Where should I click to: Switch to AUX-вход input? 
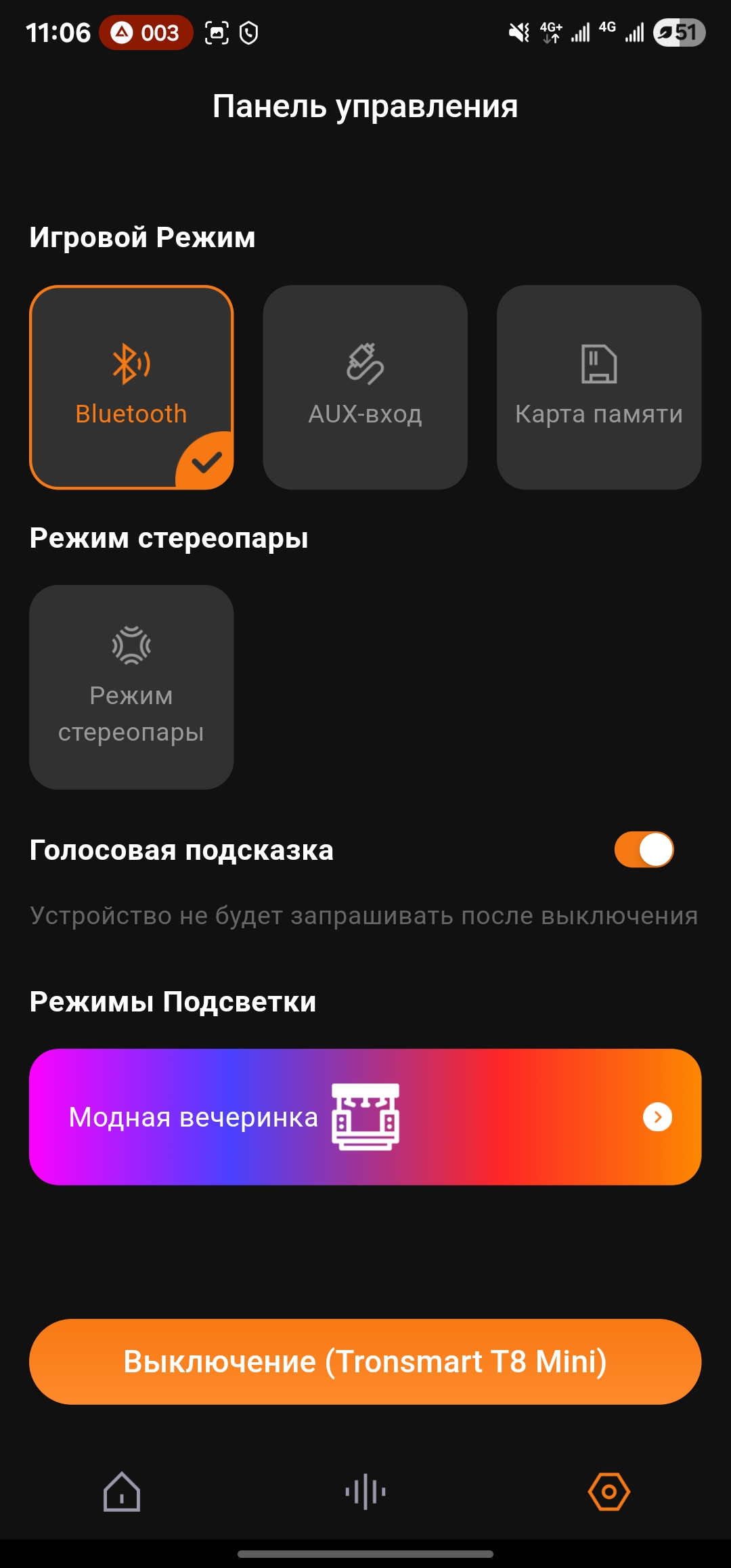pos(365,387)
